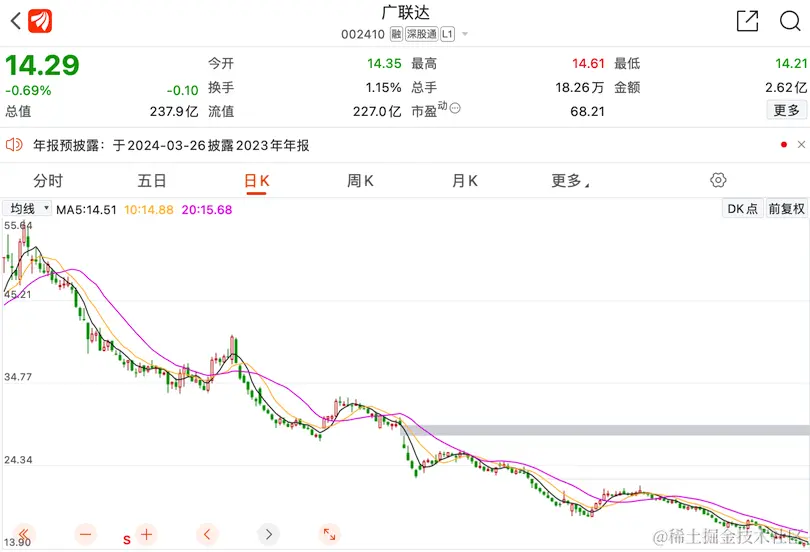
Task: Toggle the DK点 indicator
Action: [x=743, y=209]
